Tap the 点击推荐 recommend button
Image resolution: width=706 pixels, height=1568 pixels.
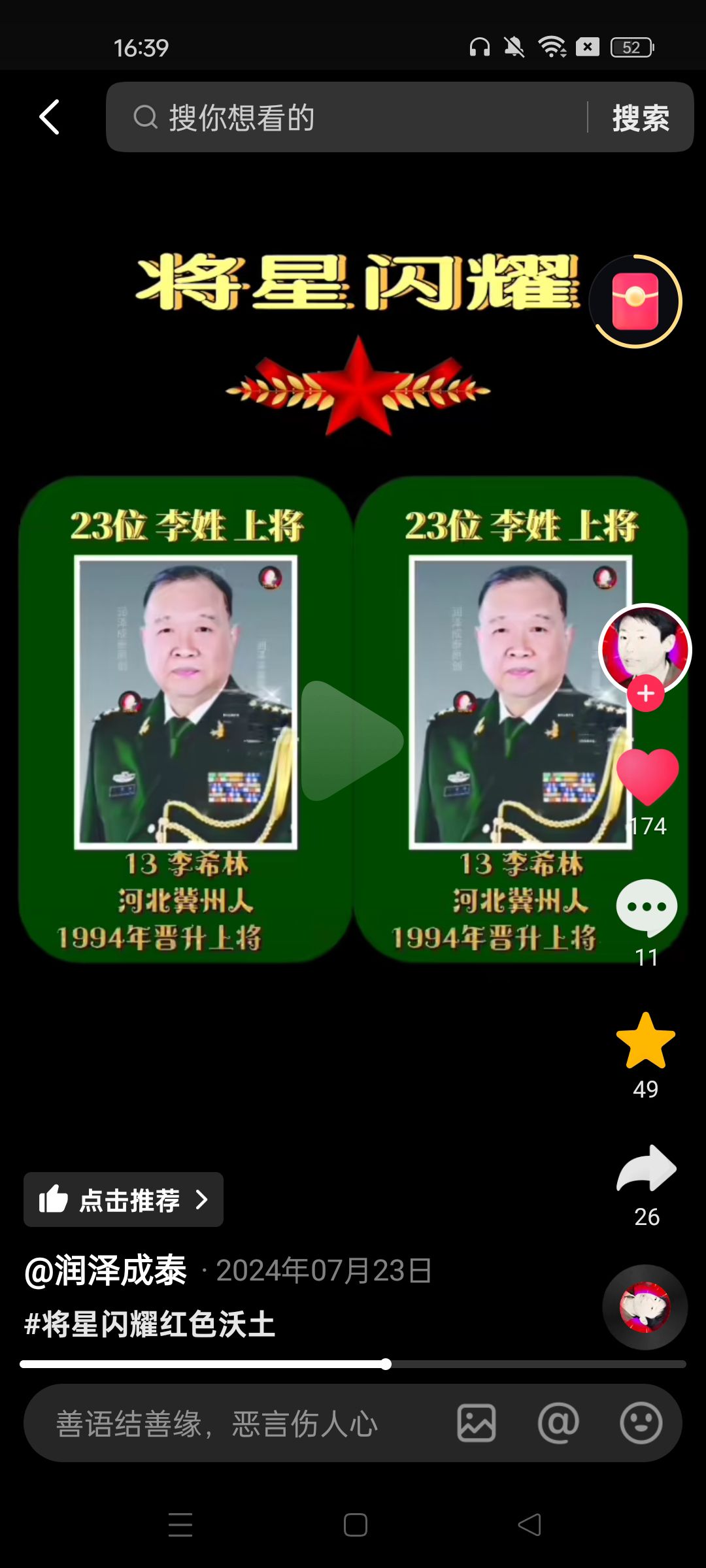[124, 1200]
